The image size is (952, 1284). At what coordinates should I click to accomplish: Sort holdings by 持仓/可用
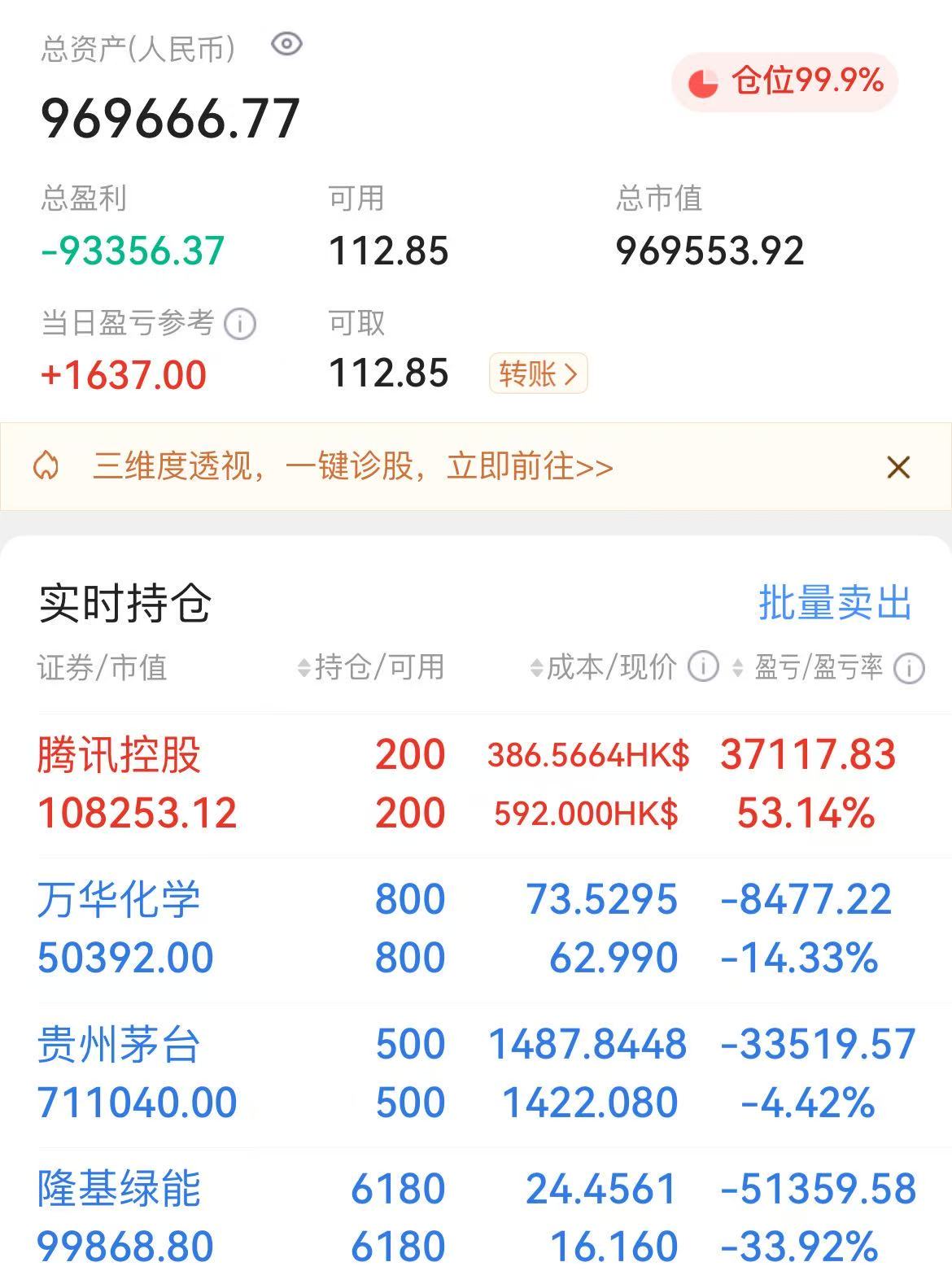coord(371,667)
